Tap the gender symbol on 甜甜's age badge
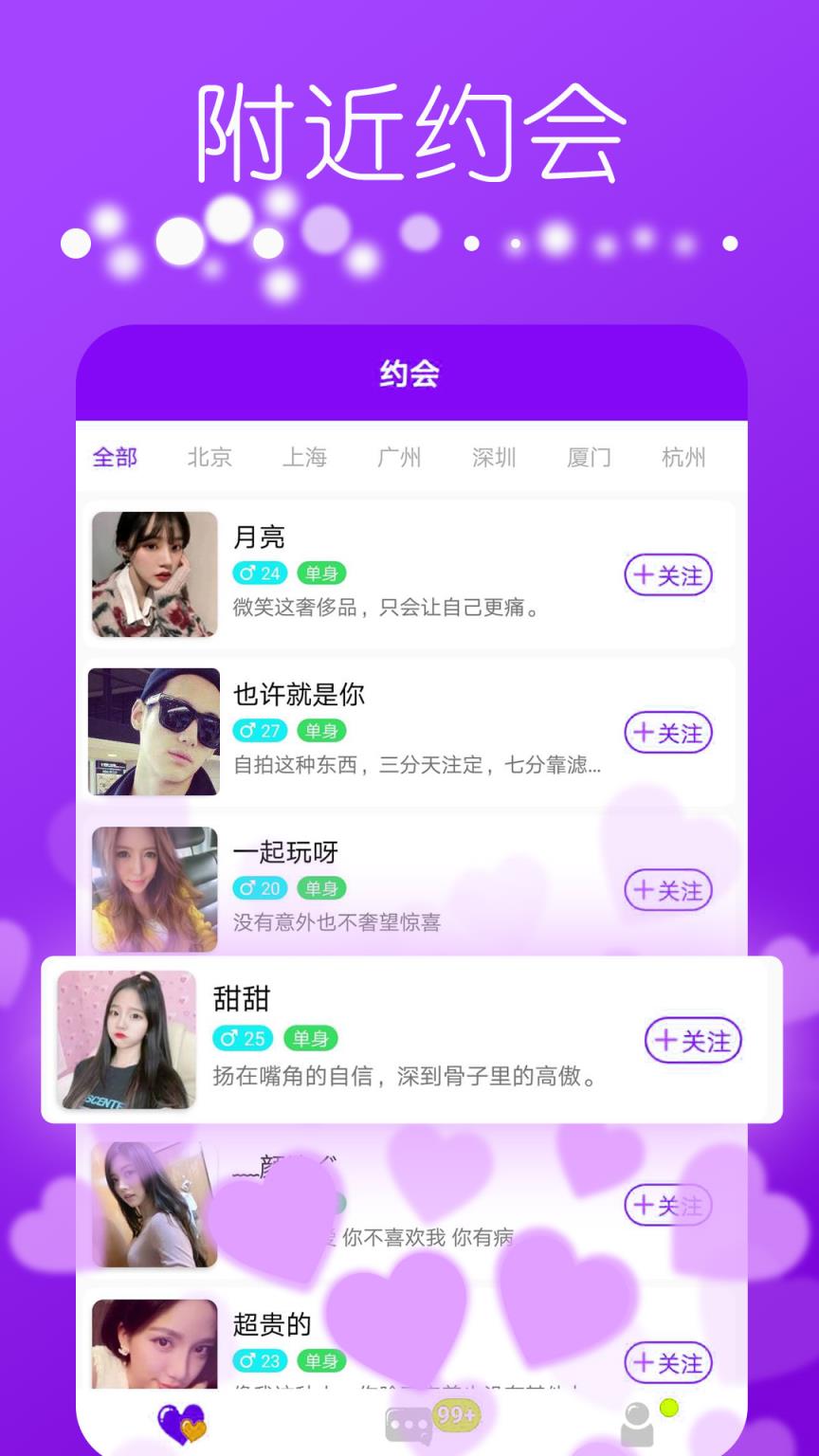Viewport: 819px width, 1456px height. point(230,1039)
